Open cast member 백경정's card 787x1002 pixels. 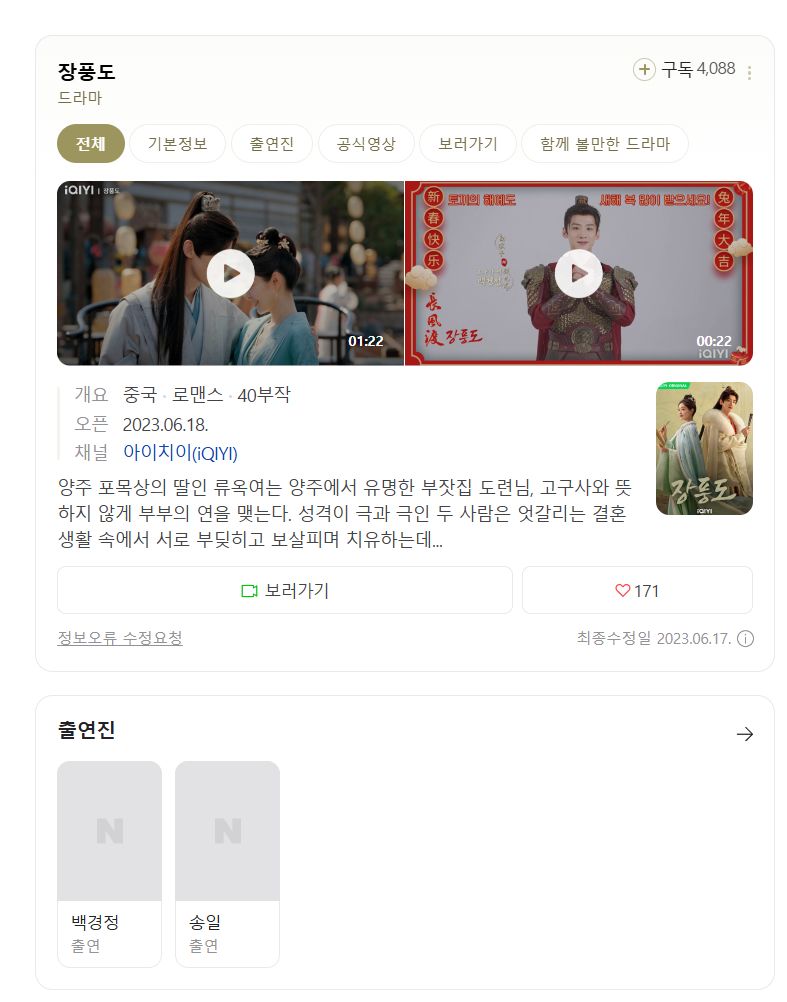coord(109,864)
